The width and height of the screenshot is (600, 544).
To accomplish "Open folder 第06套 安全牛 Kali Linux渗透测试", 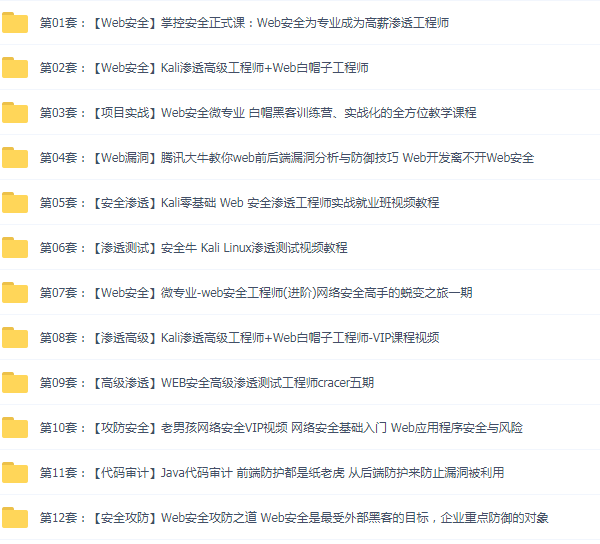I will click(x=193, y=247).
